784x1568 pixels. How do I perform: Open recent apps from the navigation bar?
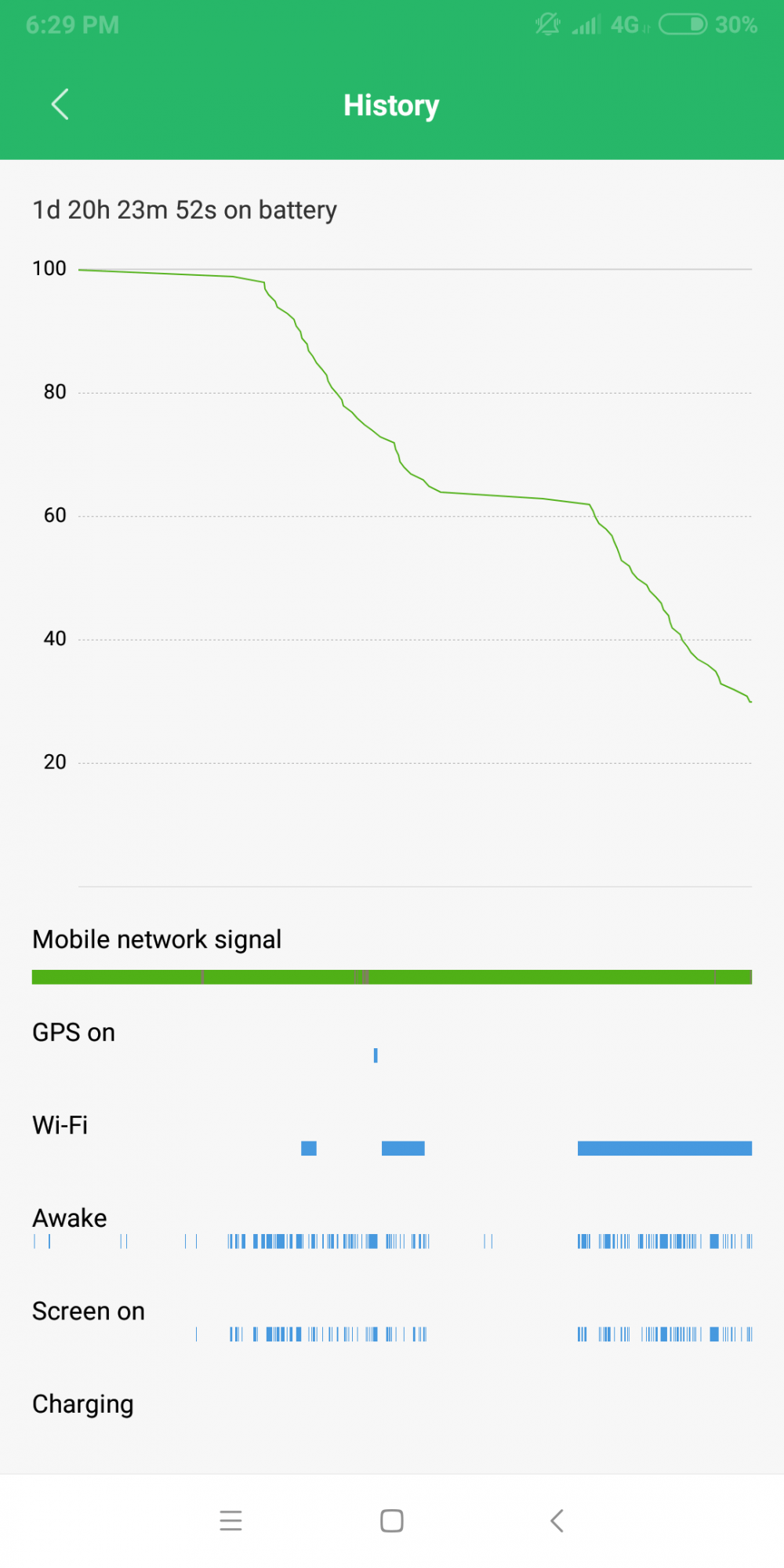(x=230, y=1520)
